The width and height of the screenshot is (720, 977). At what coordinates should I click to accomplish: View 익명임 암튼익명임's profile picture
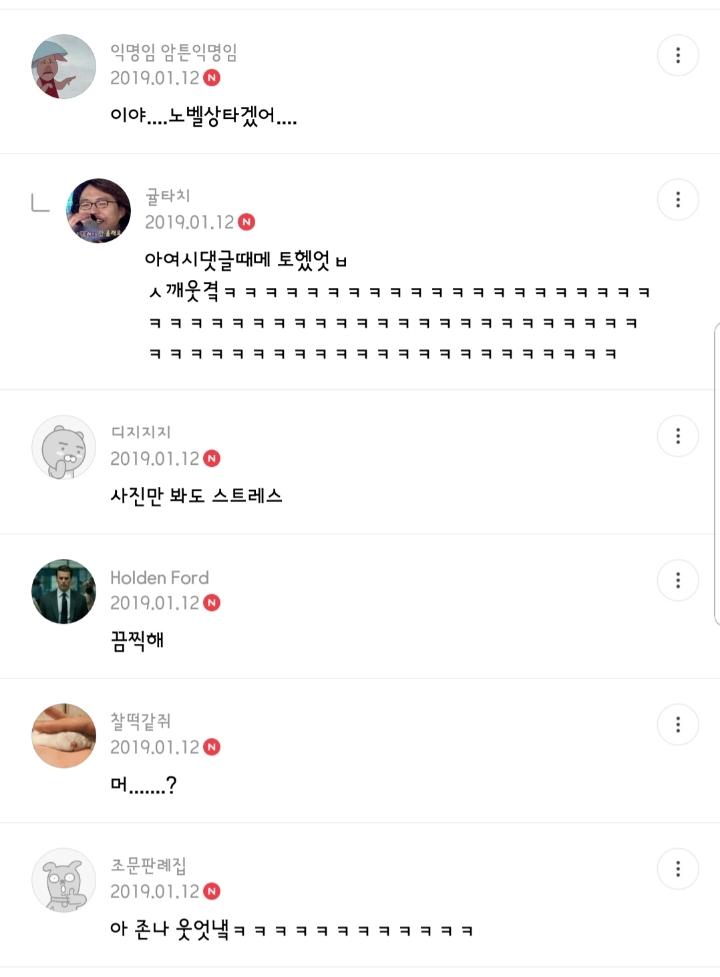tap(64, 67)
